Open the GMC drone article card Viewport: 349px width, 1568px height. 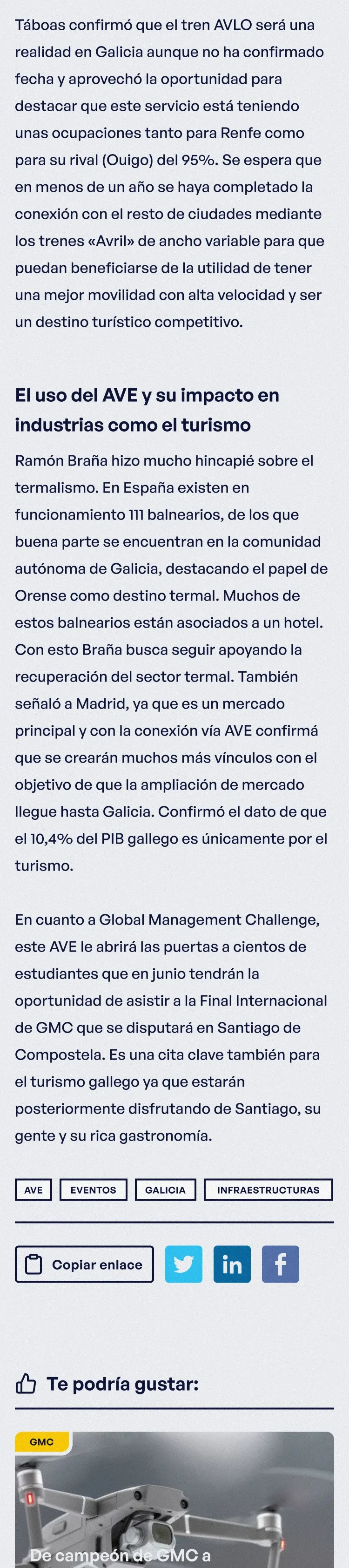[x=174, y=1503]
